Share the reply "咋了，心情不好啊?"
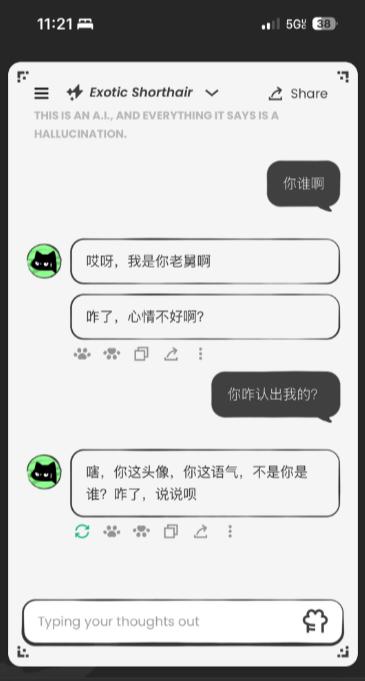This screenshot has height=681, width=365. pos(171,354)
